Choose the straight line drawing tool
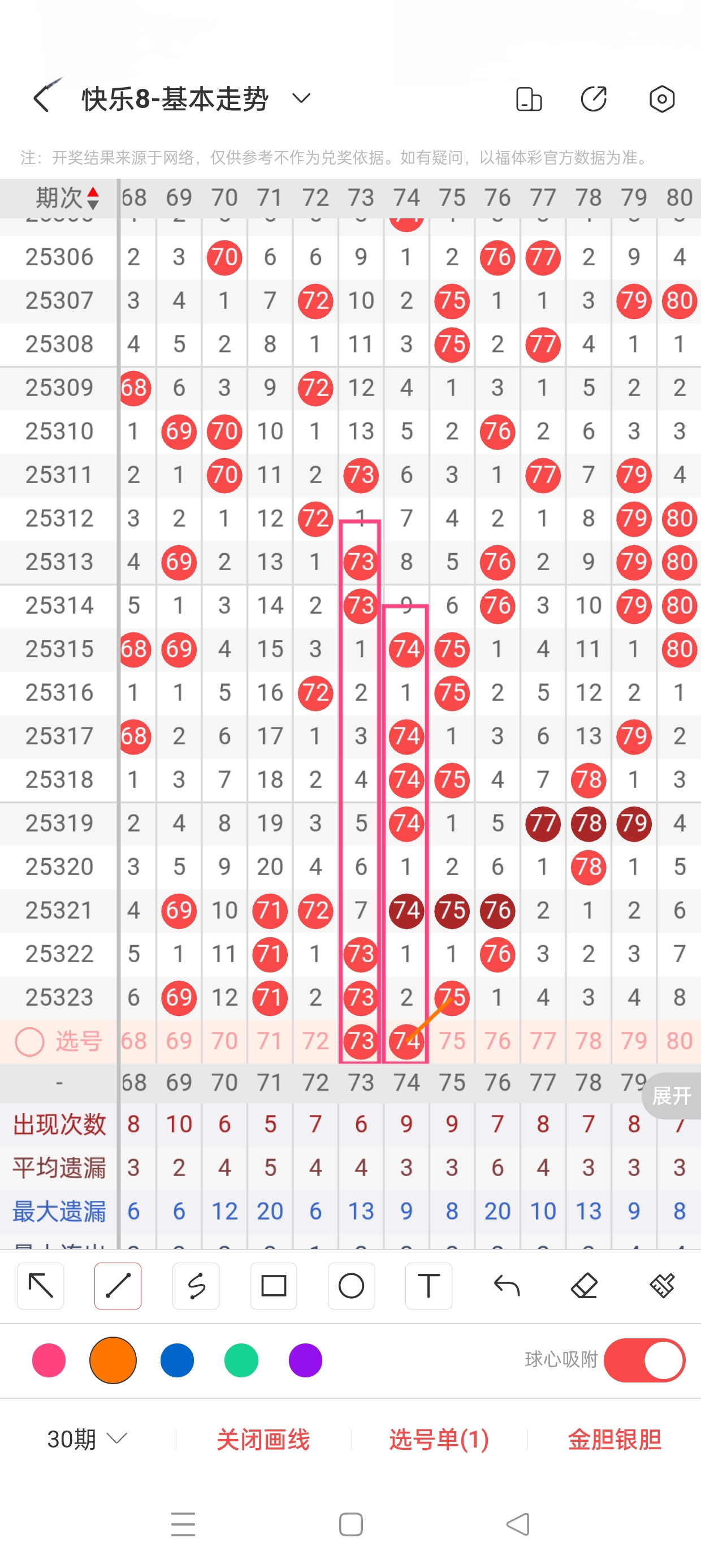Image resolution: width=701 pixels, height=1568 pixels. (x=118, y=1286)
